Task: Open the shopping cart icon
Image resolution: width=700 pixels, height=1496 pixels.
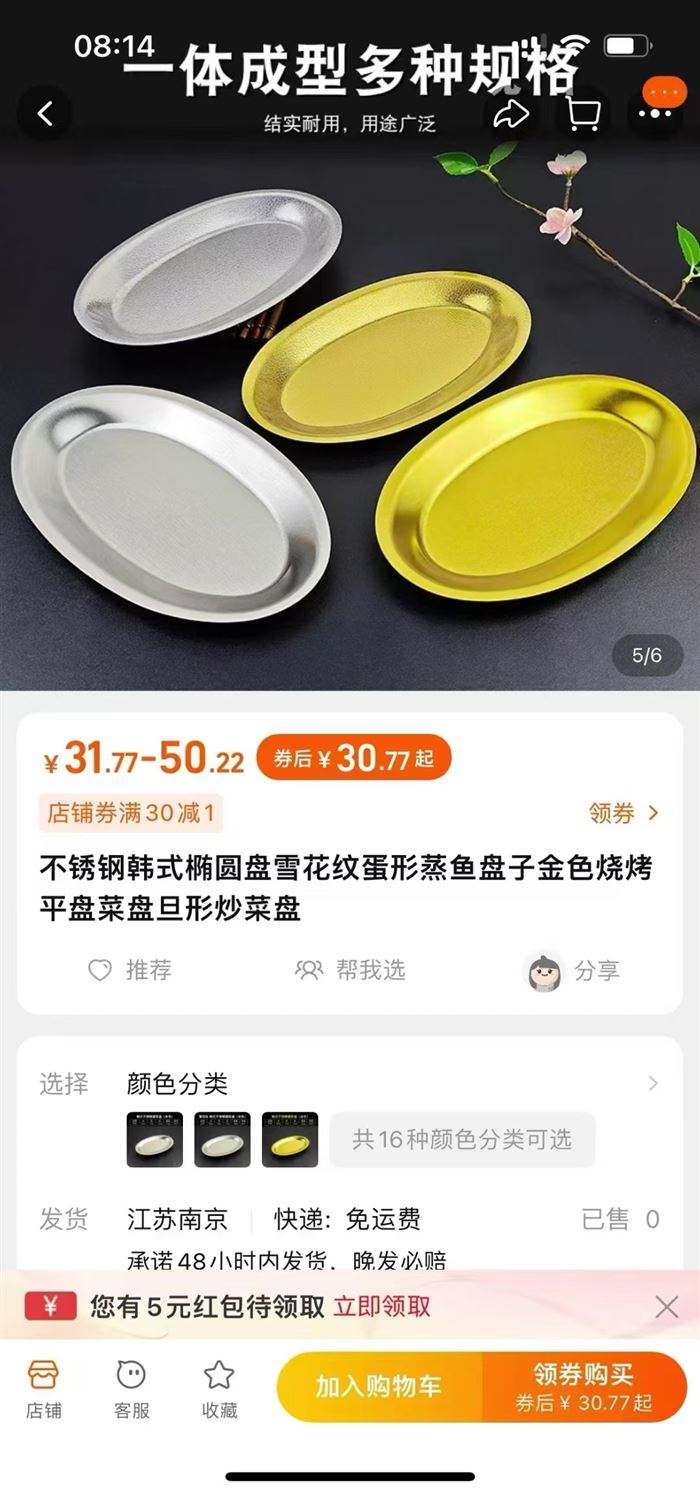Action: tap(582, 114)
